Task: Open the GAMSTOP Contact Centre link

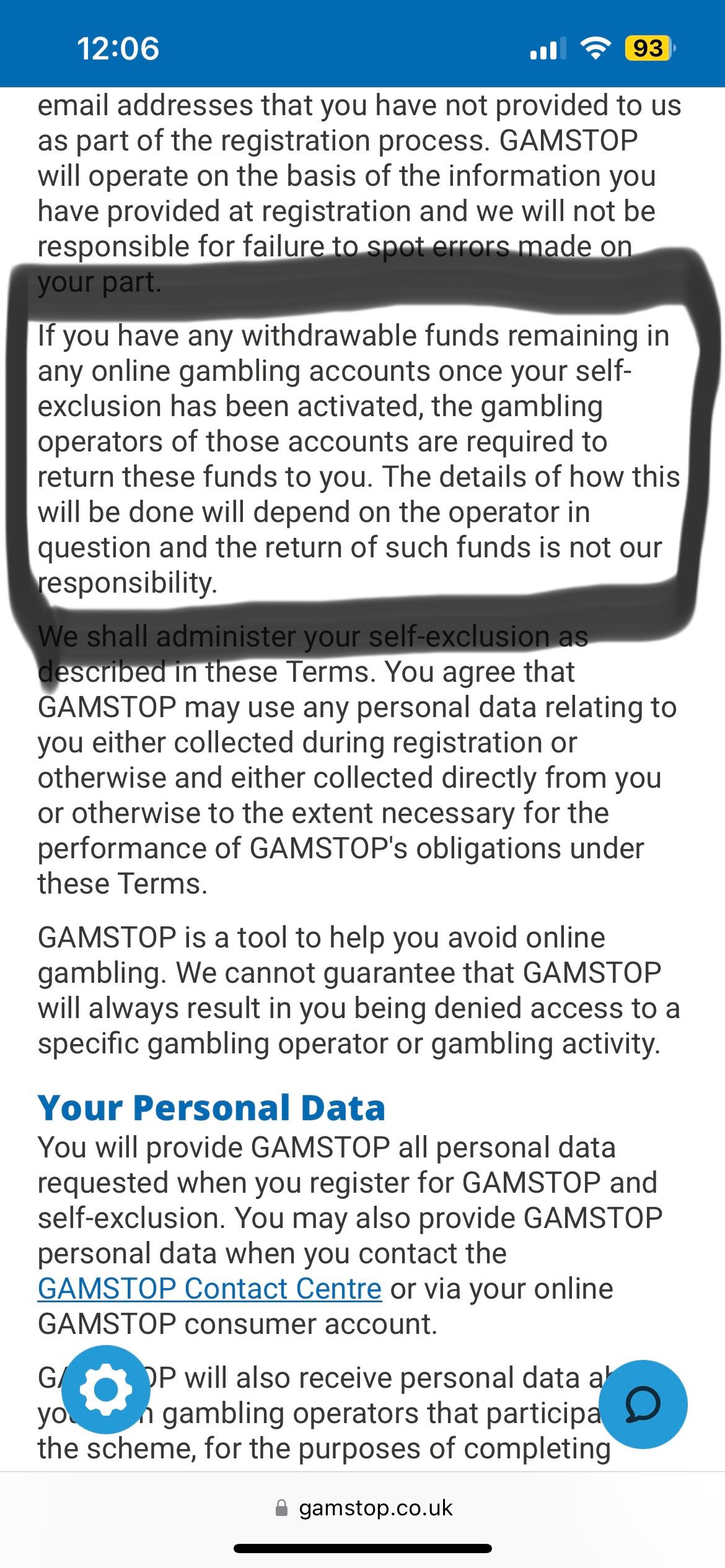Action: tap(209, 1288)
